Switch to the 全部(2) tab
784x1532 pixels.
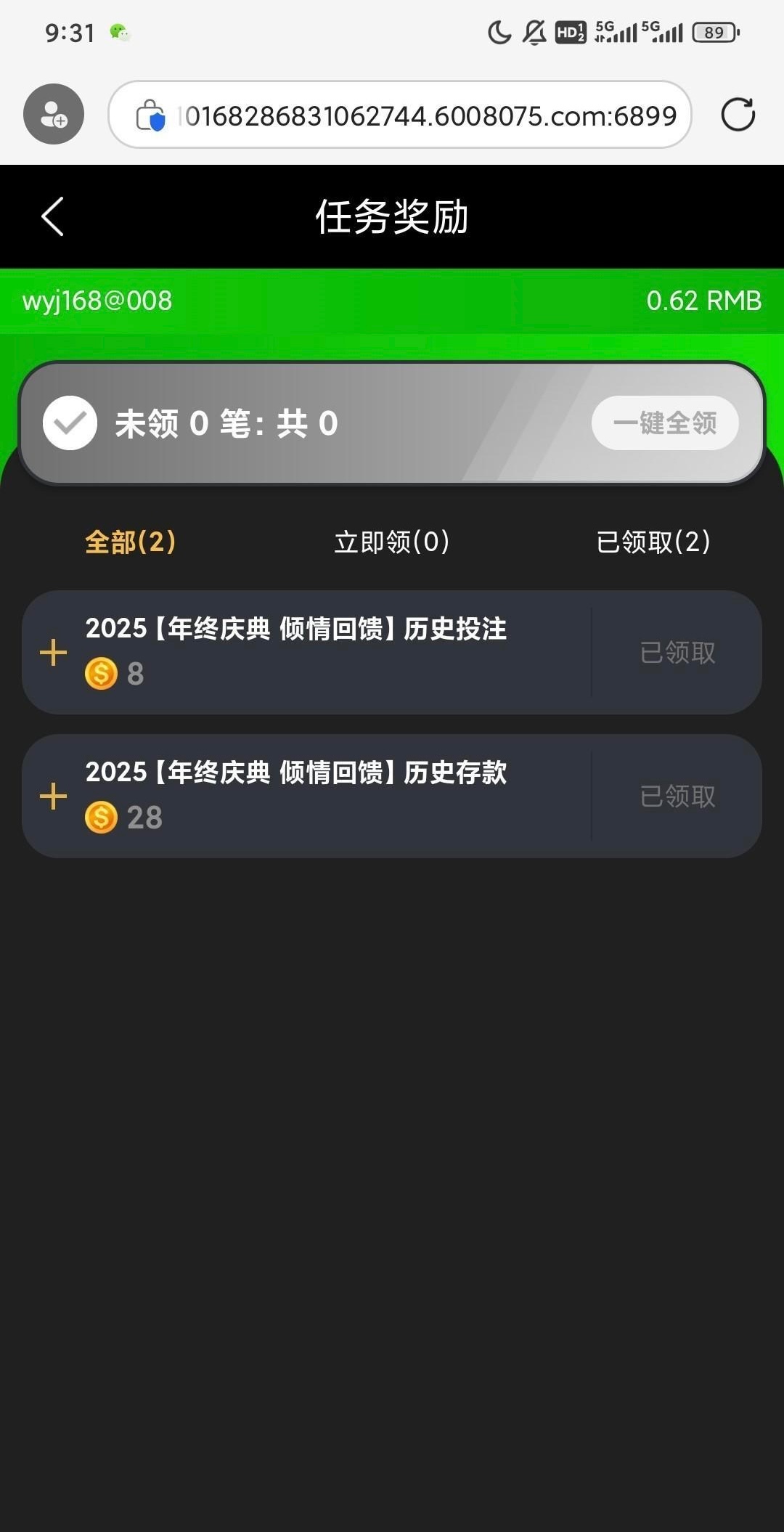tap(131, 542)
